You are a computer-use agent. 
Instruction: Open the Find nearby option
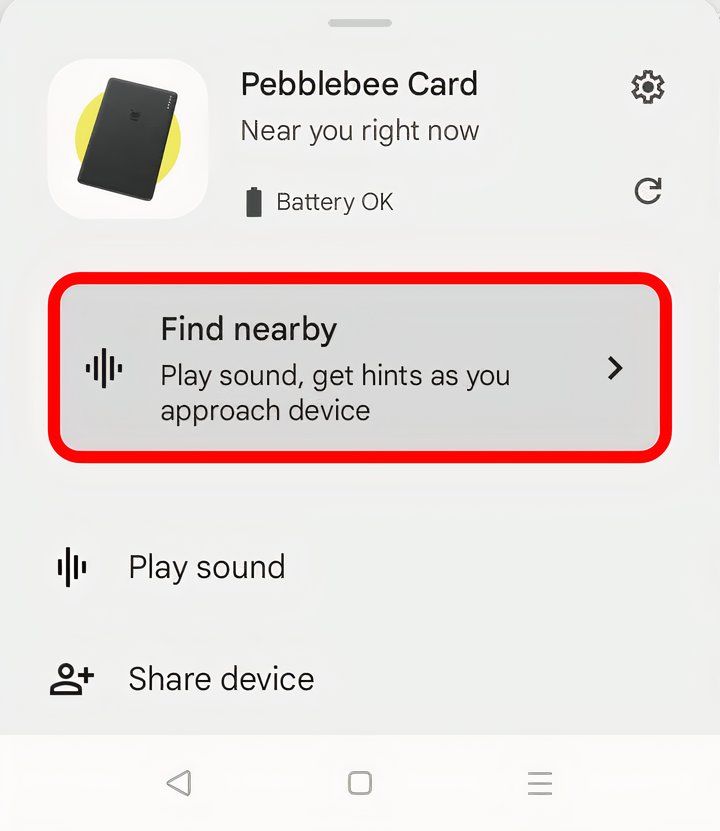tap(360, 368)
